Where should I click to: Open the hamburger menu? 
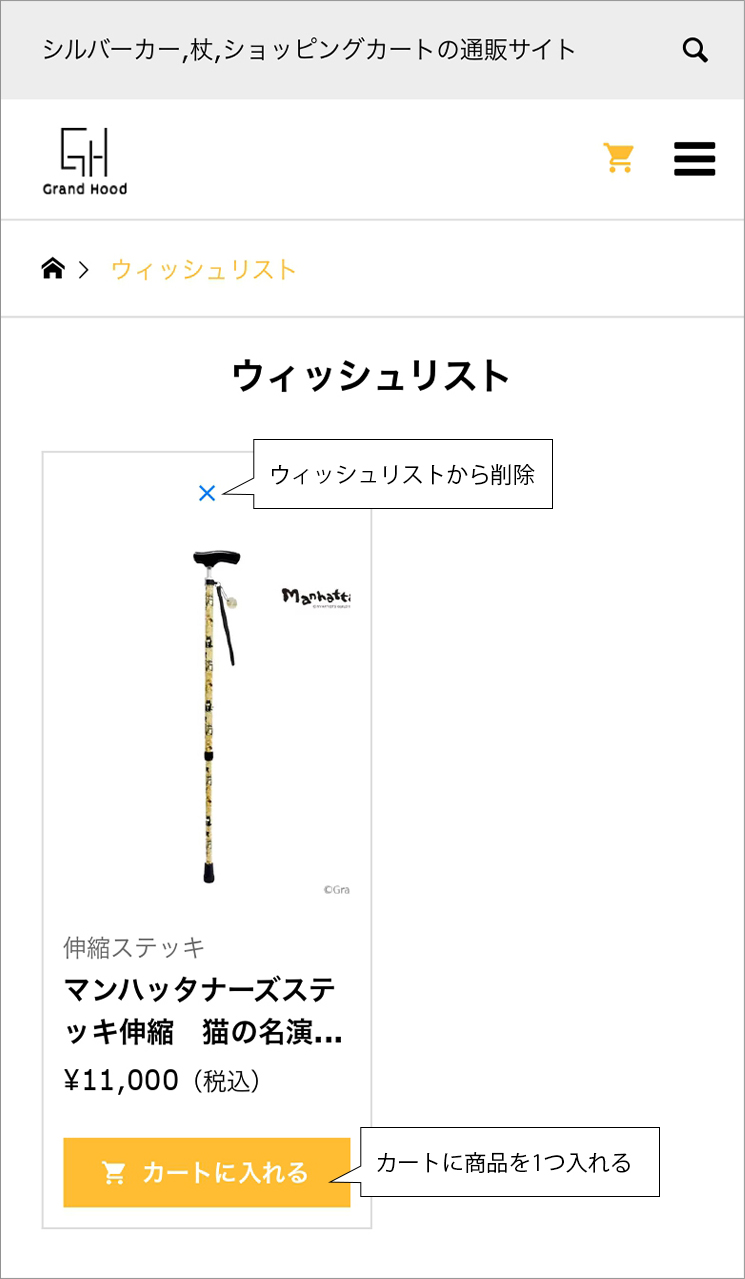point(694,159)
